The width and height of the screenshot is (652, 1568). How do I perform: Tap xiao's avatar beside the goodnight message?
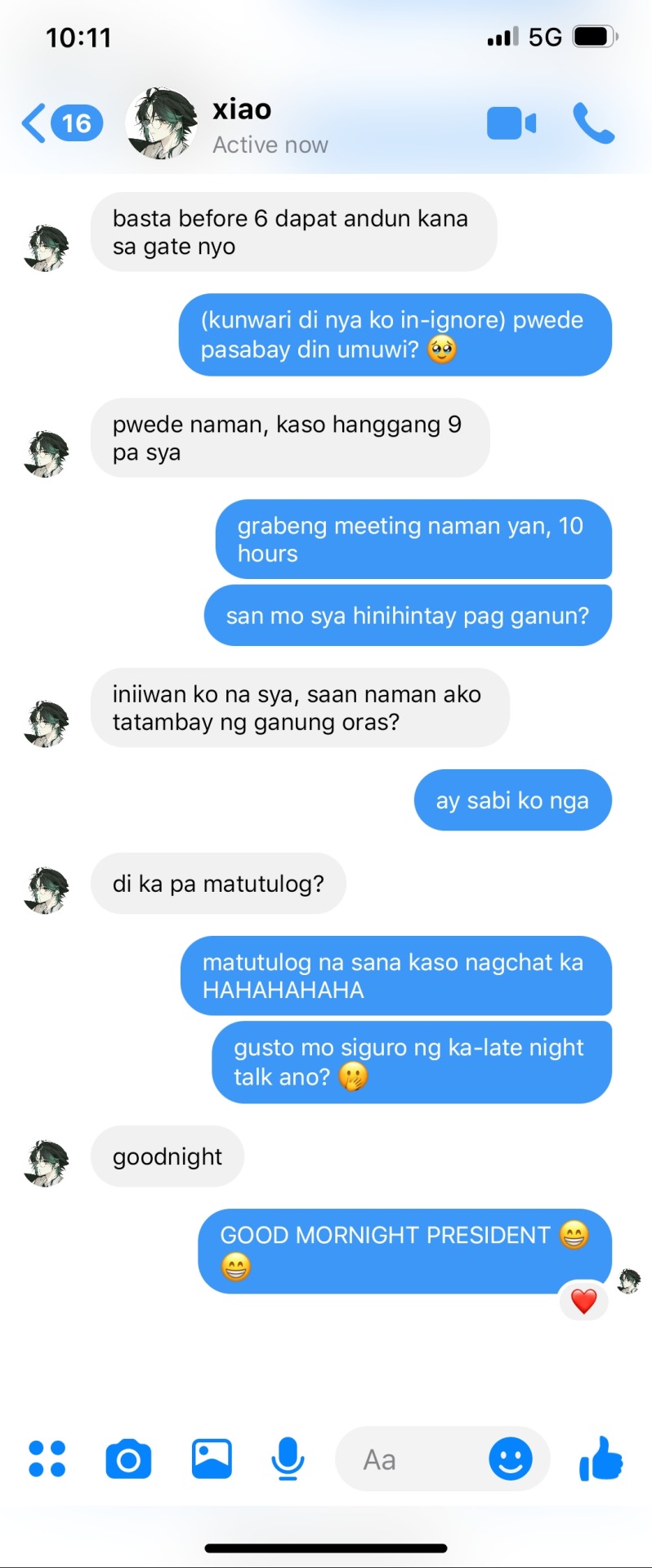47,1162
